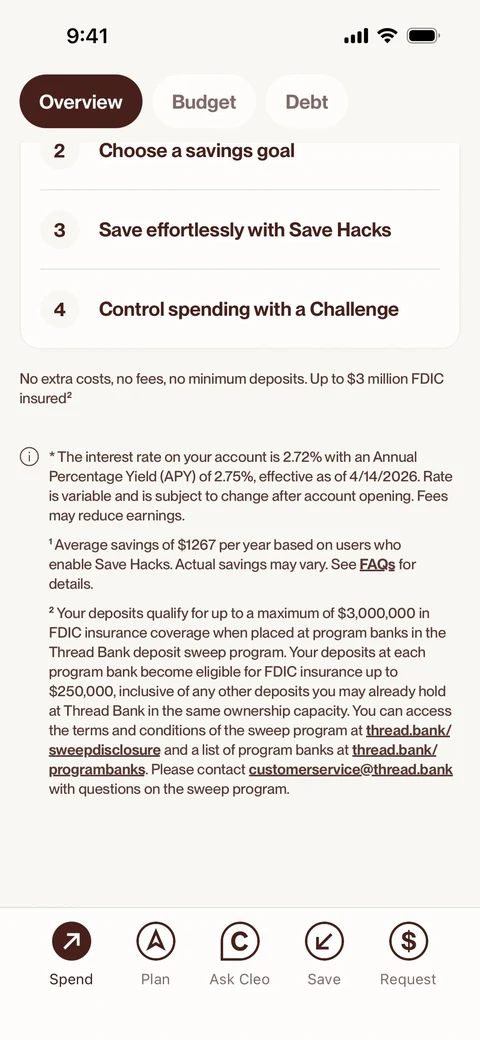Screen dimensions: 480x1040
Task: Open step 2 Choose a savings goal
Action: [x=240, y=151]
